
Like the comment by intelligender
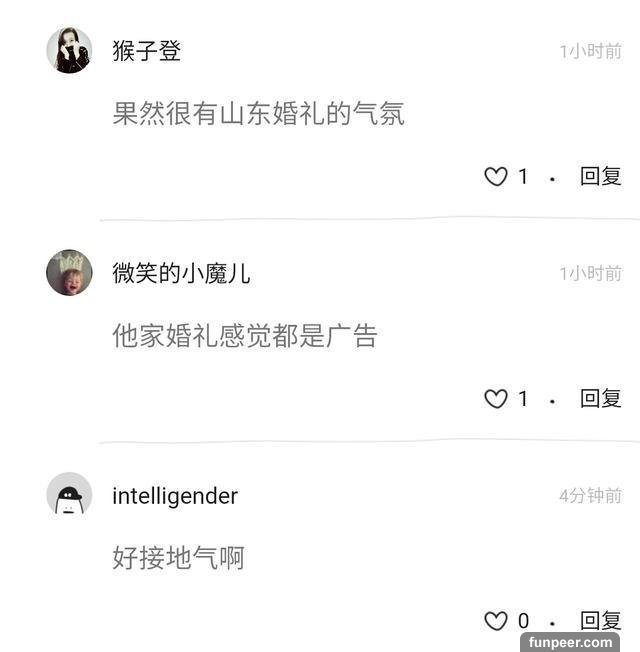(x=496, y=620)
